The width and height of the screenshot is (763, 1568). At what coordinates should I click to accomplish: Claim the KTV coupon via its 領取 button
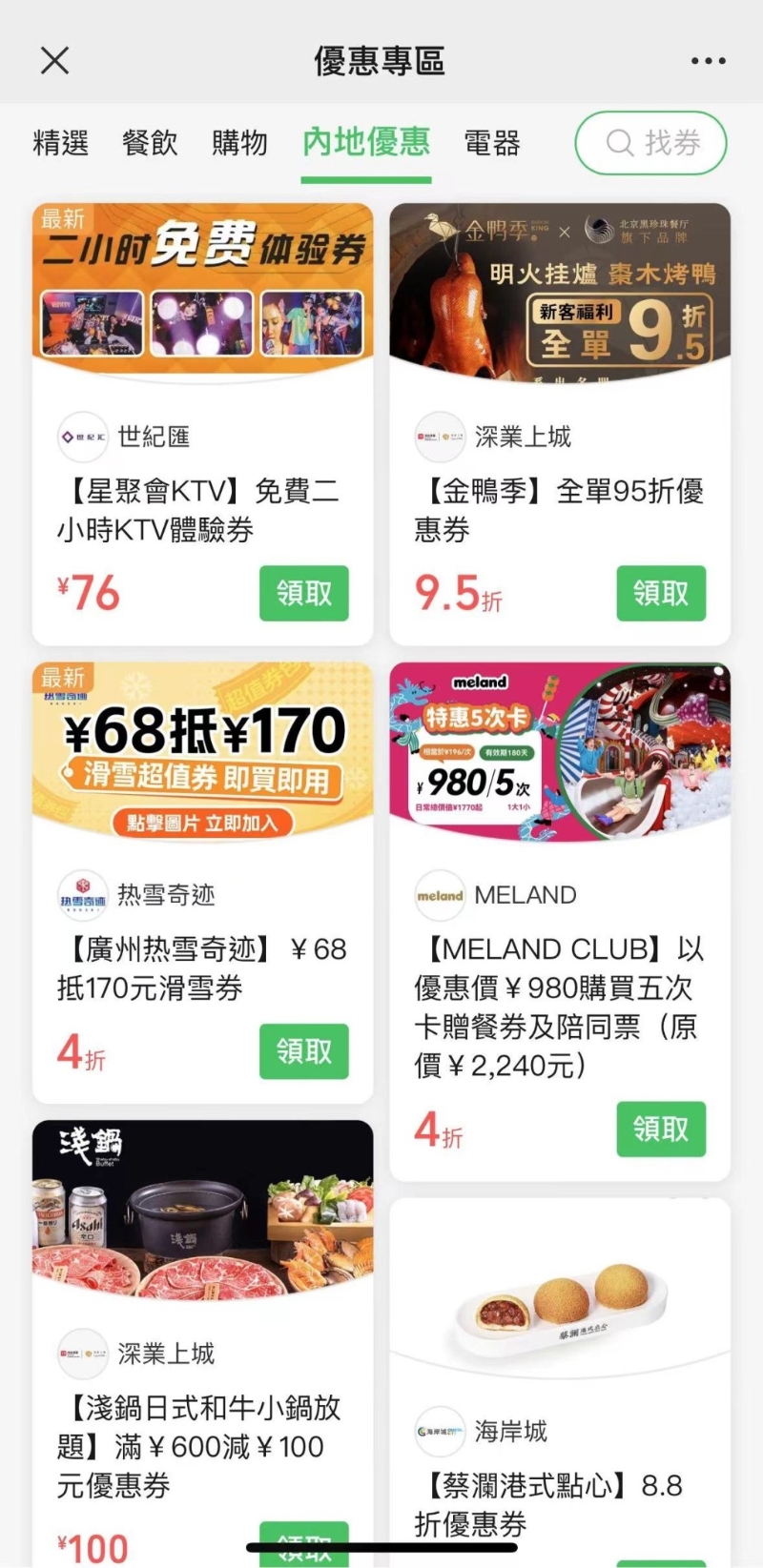click(303, 593)
